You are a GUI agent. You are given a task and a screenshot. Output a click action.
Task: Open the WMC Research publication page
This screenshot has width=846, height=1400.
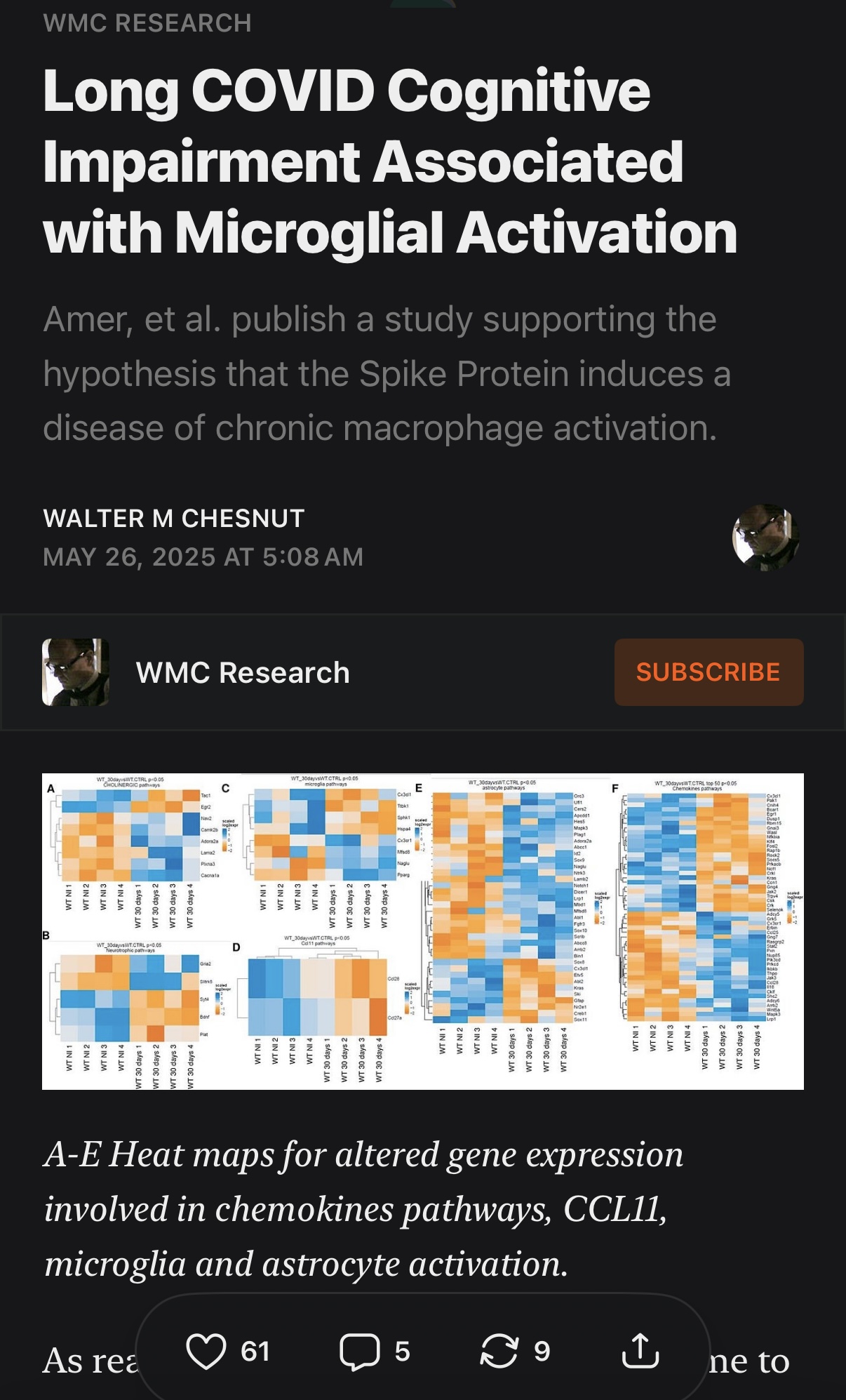[243, 672]
